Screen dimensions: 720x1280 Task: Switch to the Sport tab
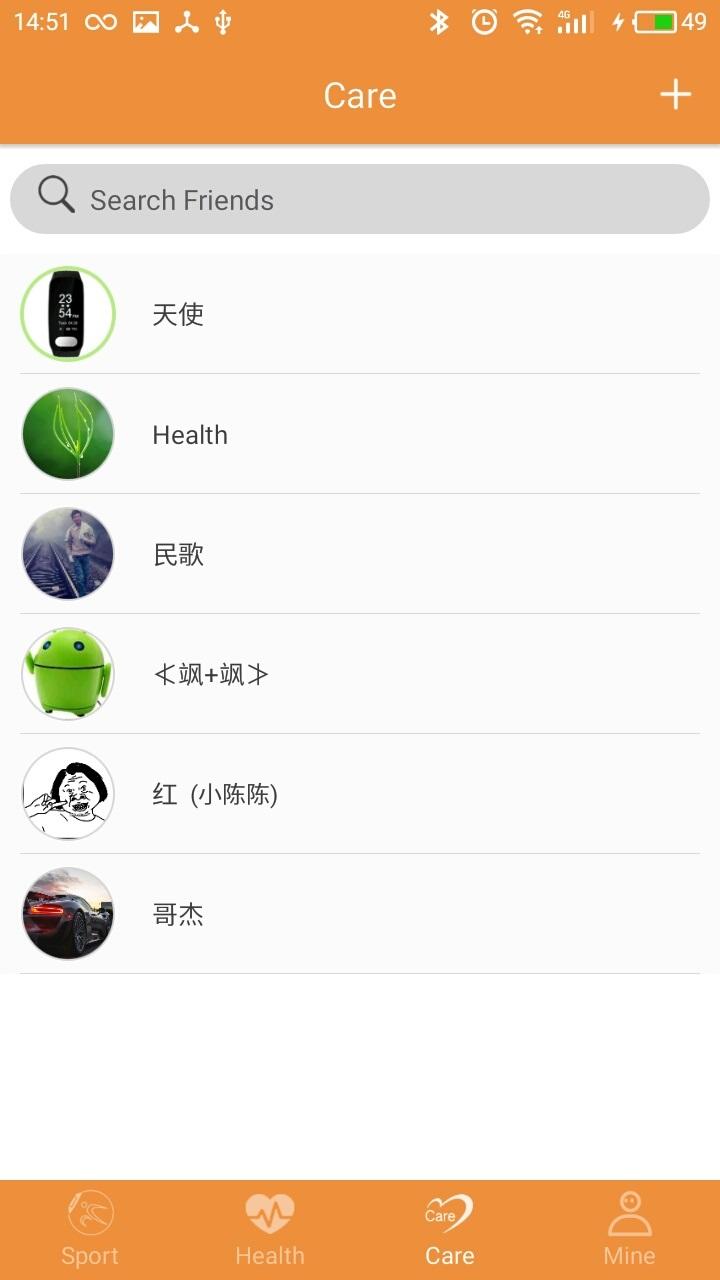(90, 1229)
